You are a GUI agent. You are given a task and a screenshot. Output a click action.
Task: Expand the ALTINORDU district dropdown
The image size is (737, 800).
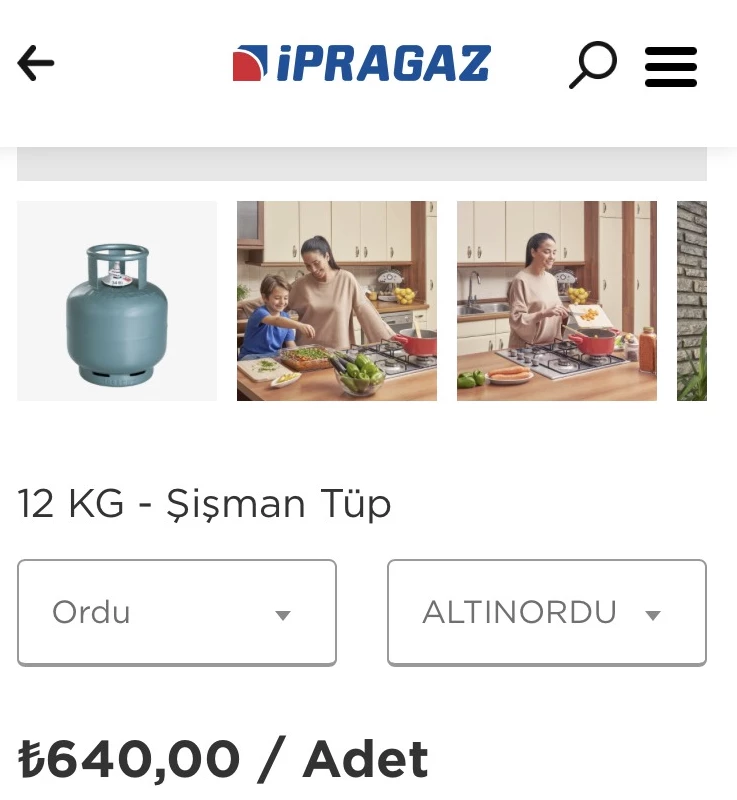pyautogui.click(x=547, y=612)
